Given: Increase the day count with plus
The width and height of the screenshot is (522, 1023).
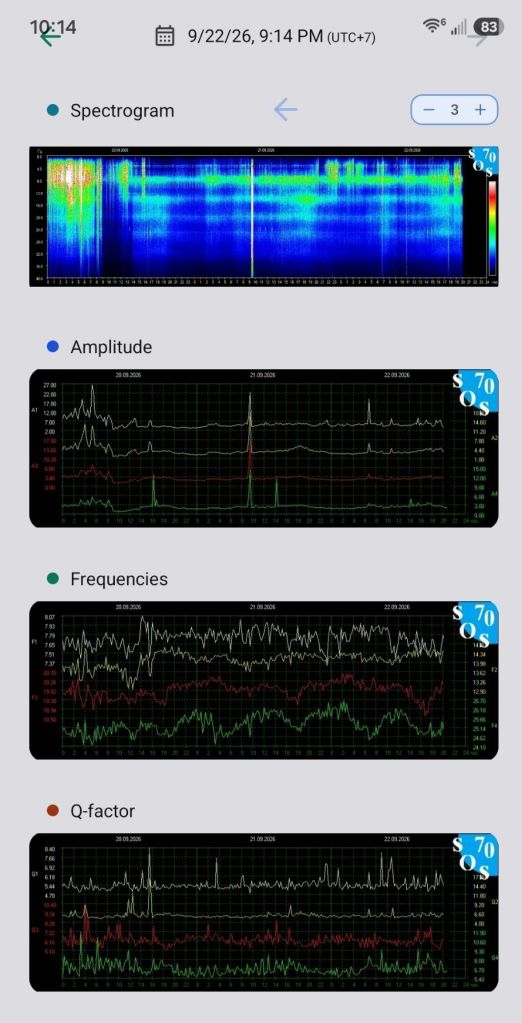Looking at the screenshot, I should [480, 110].
